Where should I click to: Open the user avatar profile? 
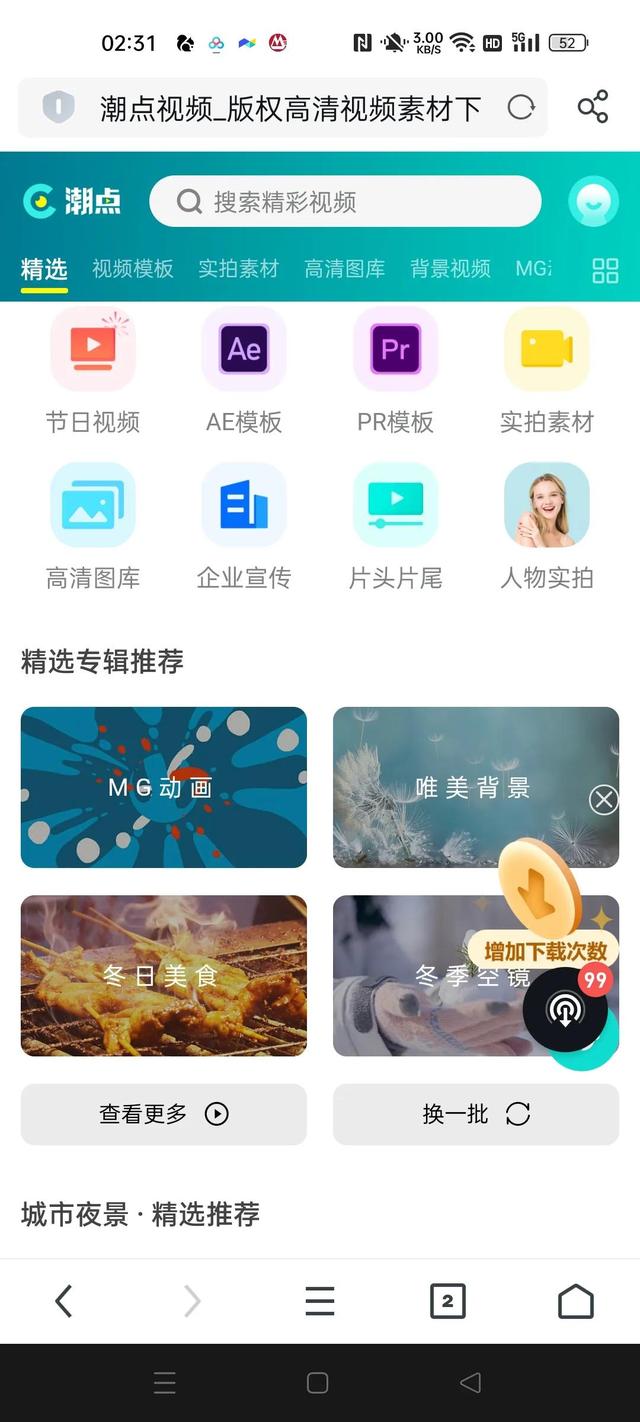pyautogui.click(x=593, y=202)
